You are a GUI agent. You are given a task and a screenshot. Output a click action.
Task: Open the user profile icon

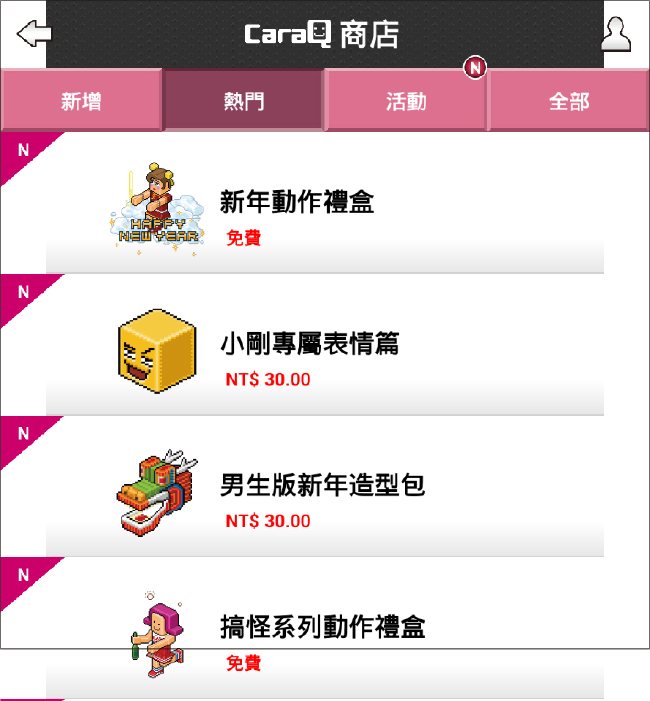[x=616, y=35]
